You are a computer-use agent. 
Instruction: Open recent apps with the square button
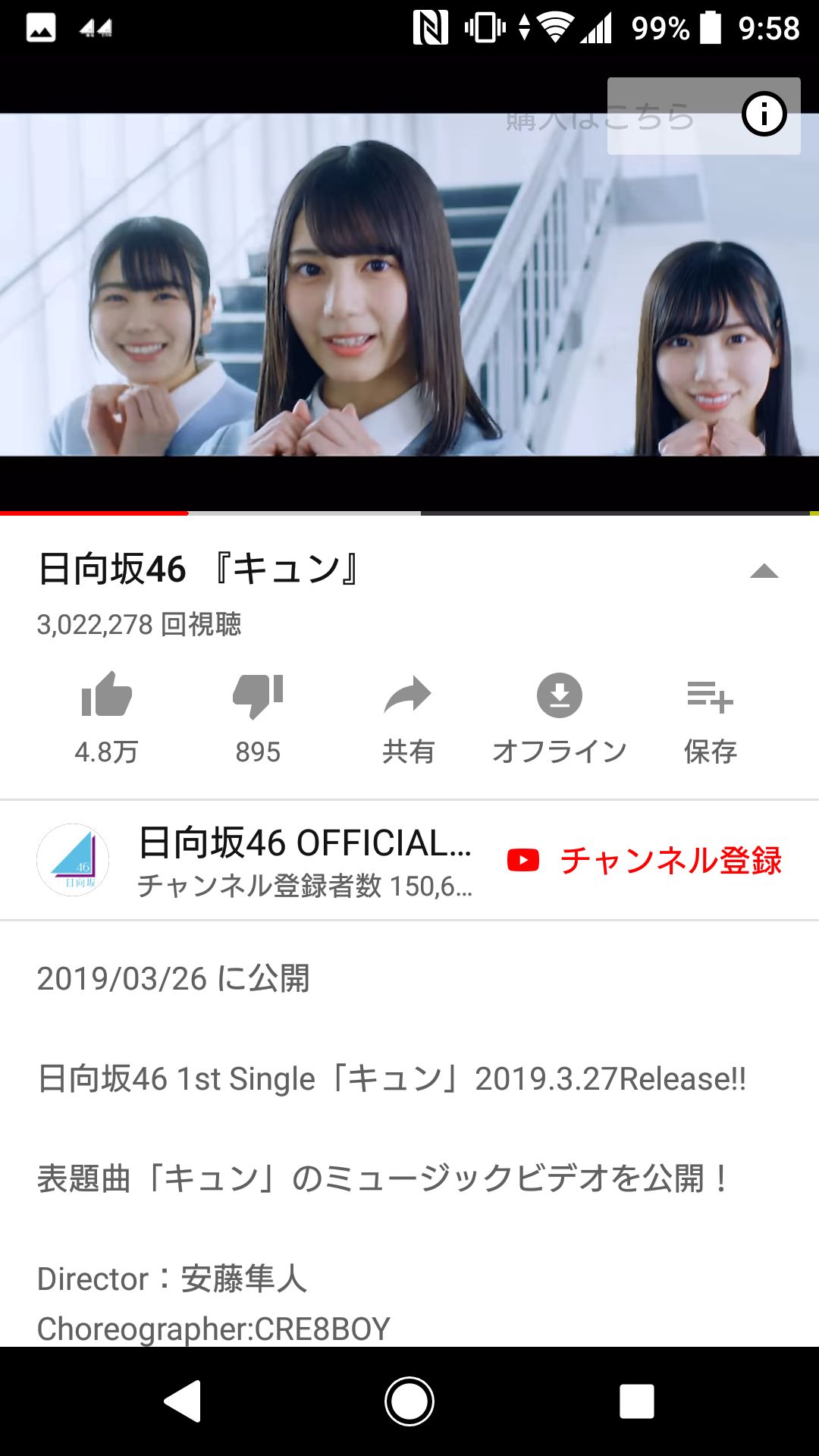(x=637, y=1401)
